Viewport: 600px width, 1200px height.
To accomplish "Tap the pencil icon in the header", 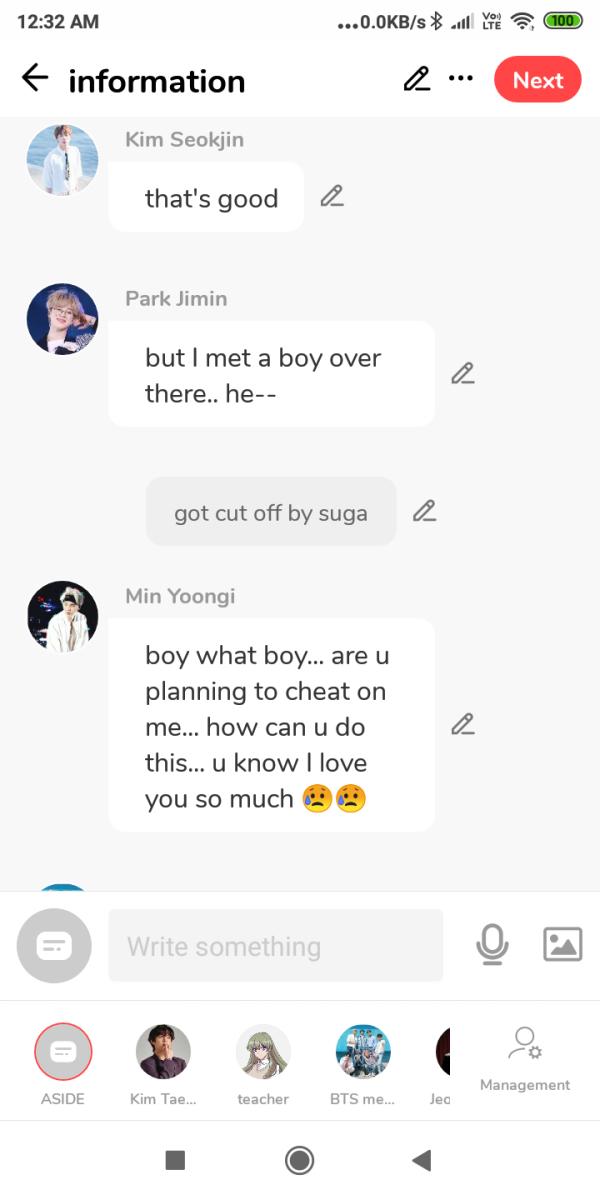I will pyautogui.click(x=417, y=79).
